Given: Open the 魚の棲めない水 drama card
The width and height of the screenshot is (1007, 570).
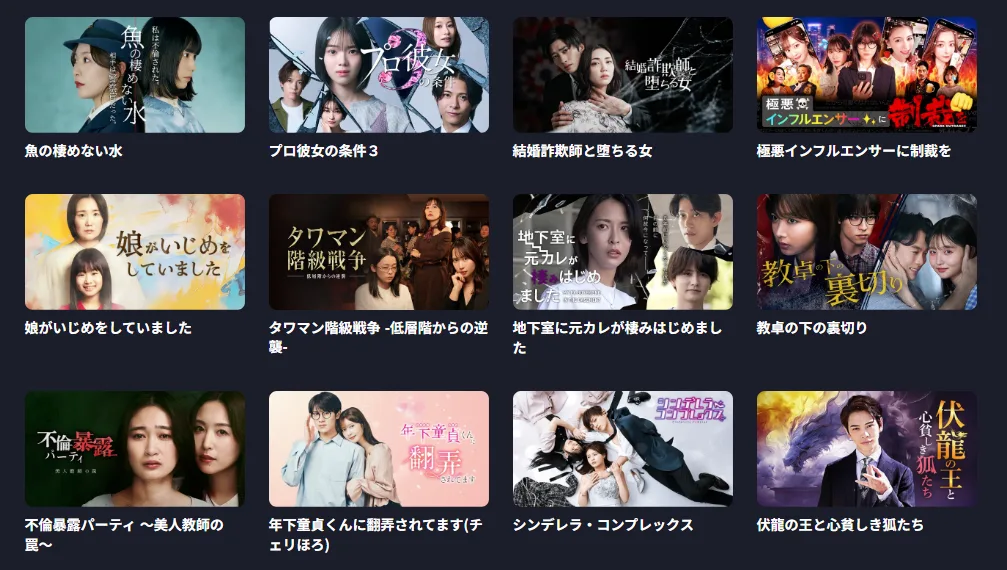Looking at the screenshot, I should (x=135, y=75).
